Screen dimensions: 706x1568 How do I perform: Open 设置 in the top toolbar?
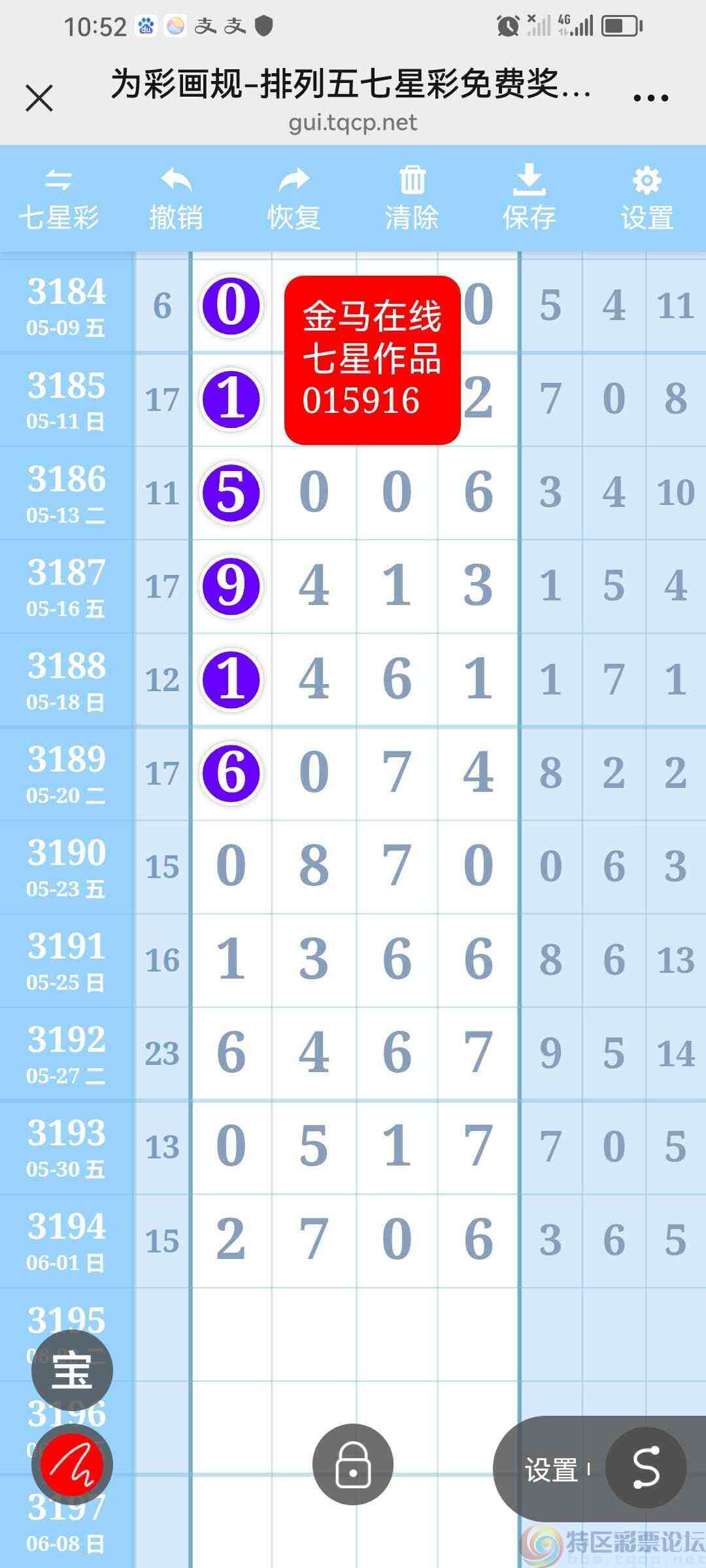[647, 199]
